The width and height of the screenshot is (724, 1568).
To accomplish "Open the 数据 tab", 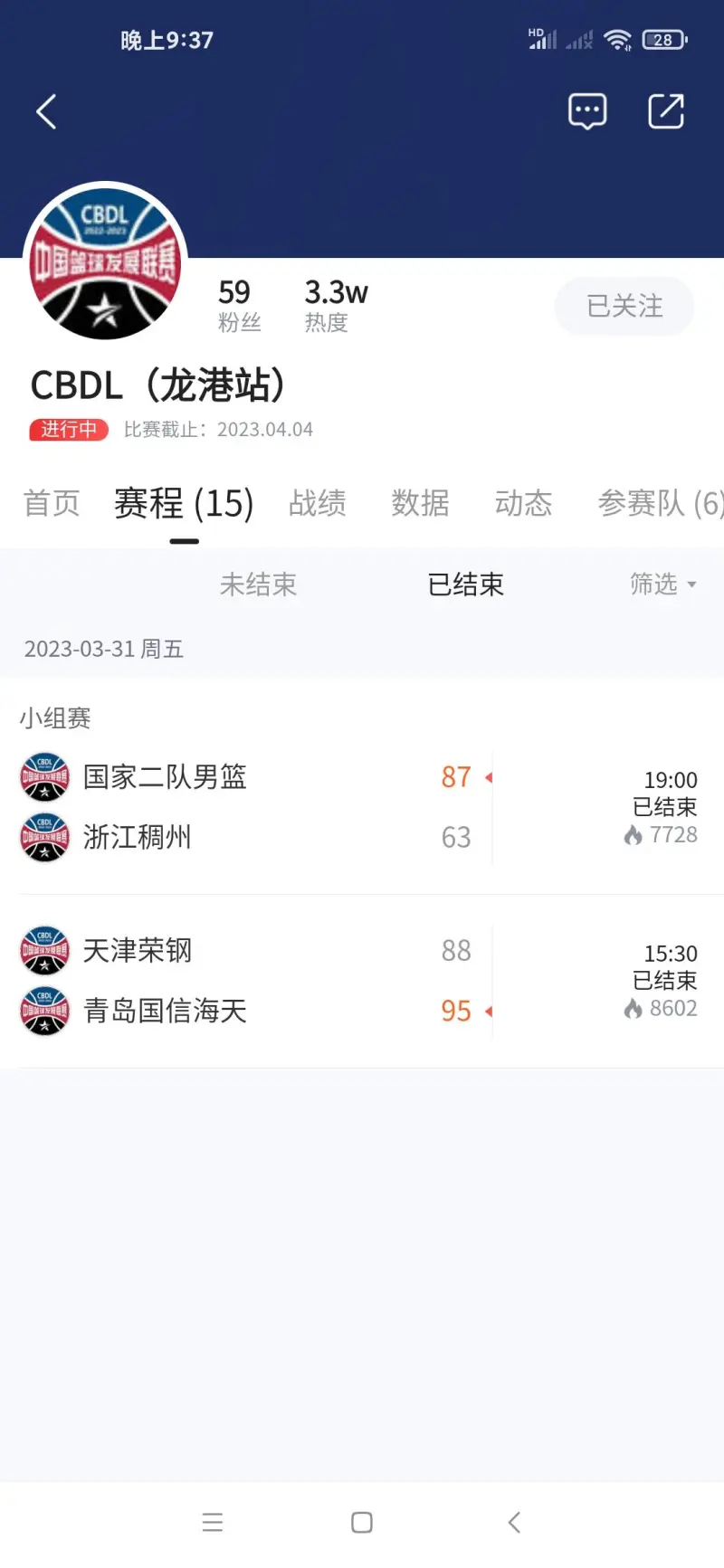I will pyautogui.click(x=421, y=503).
